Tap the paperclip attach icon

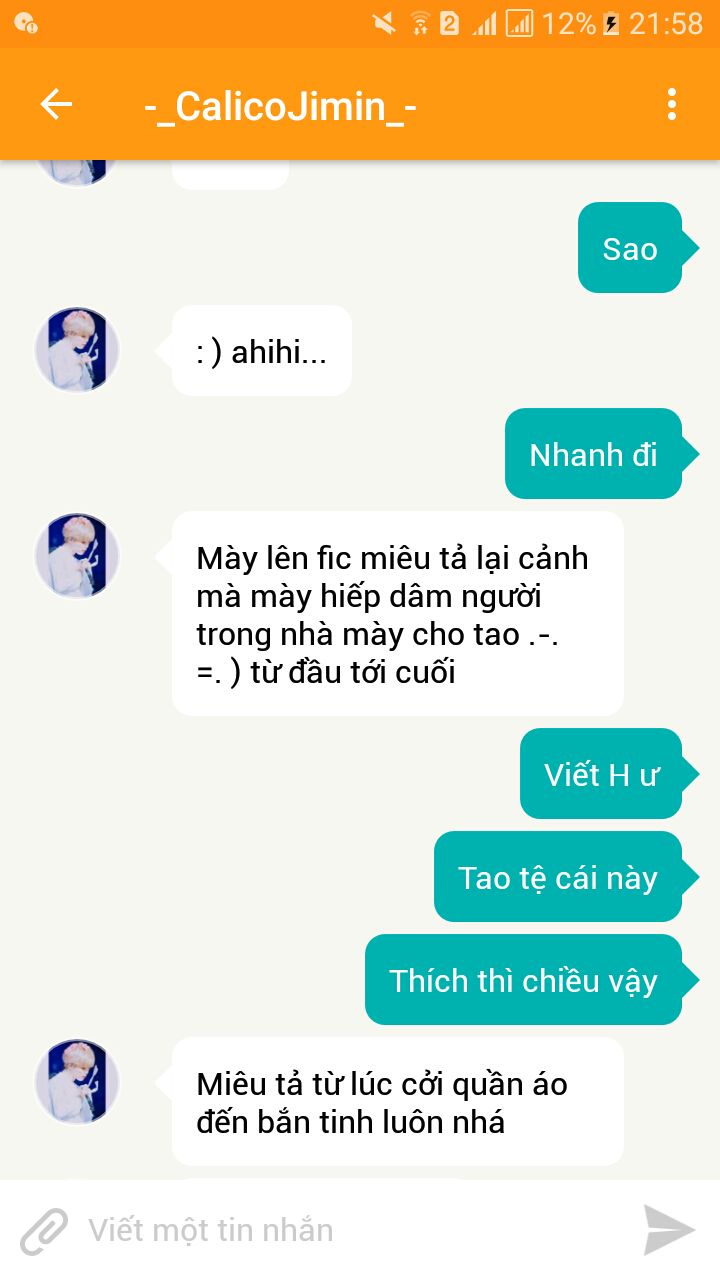pos(44,1230)
